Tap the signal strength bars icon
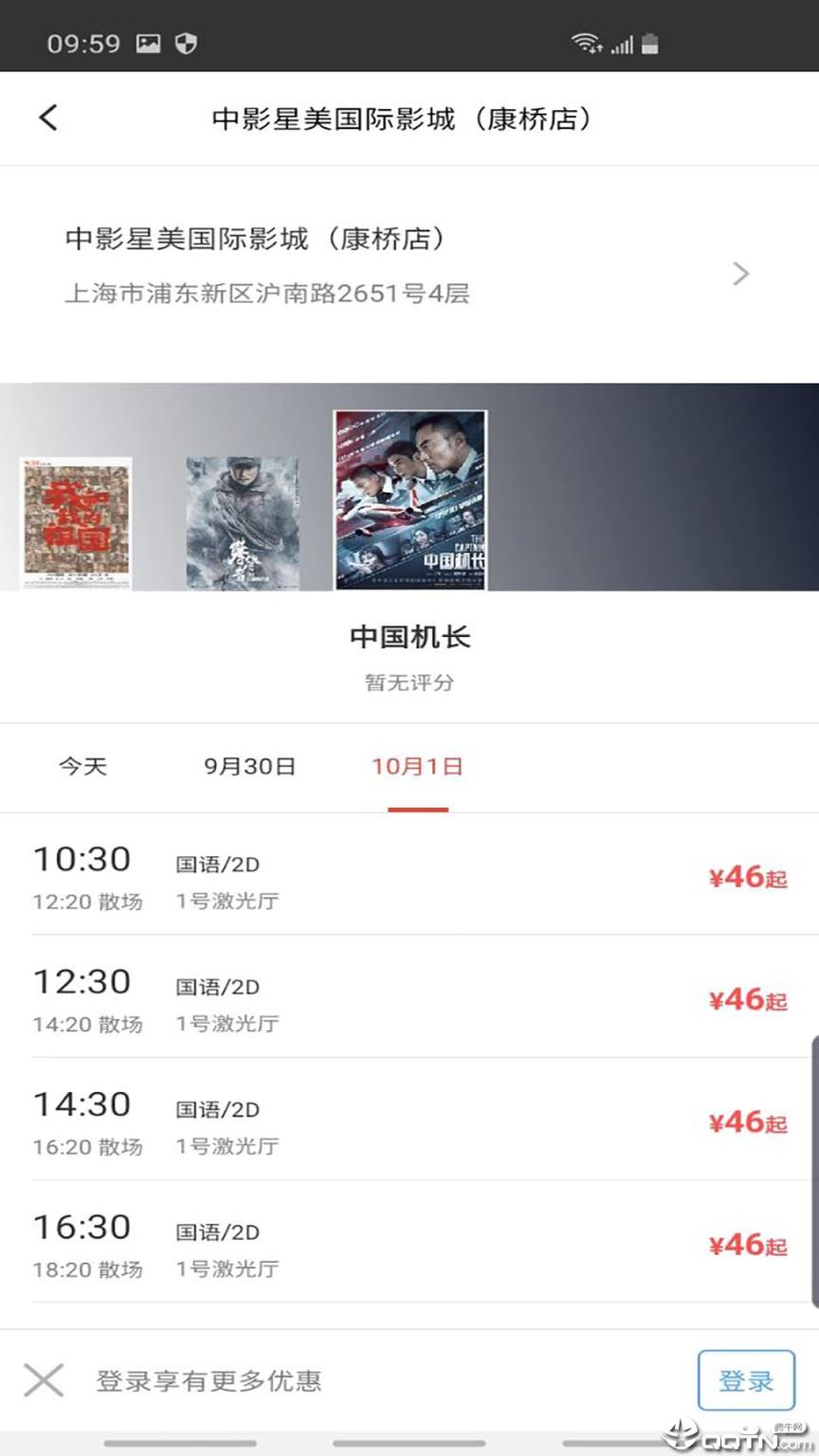The height and width of the screenshot is (1456, 819). [621, 42]
